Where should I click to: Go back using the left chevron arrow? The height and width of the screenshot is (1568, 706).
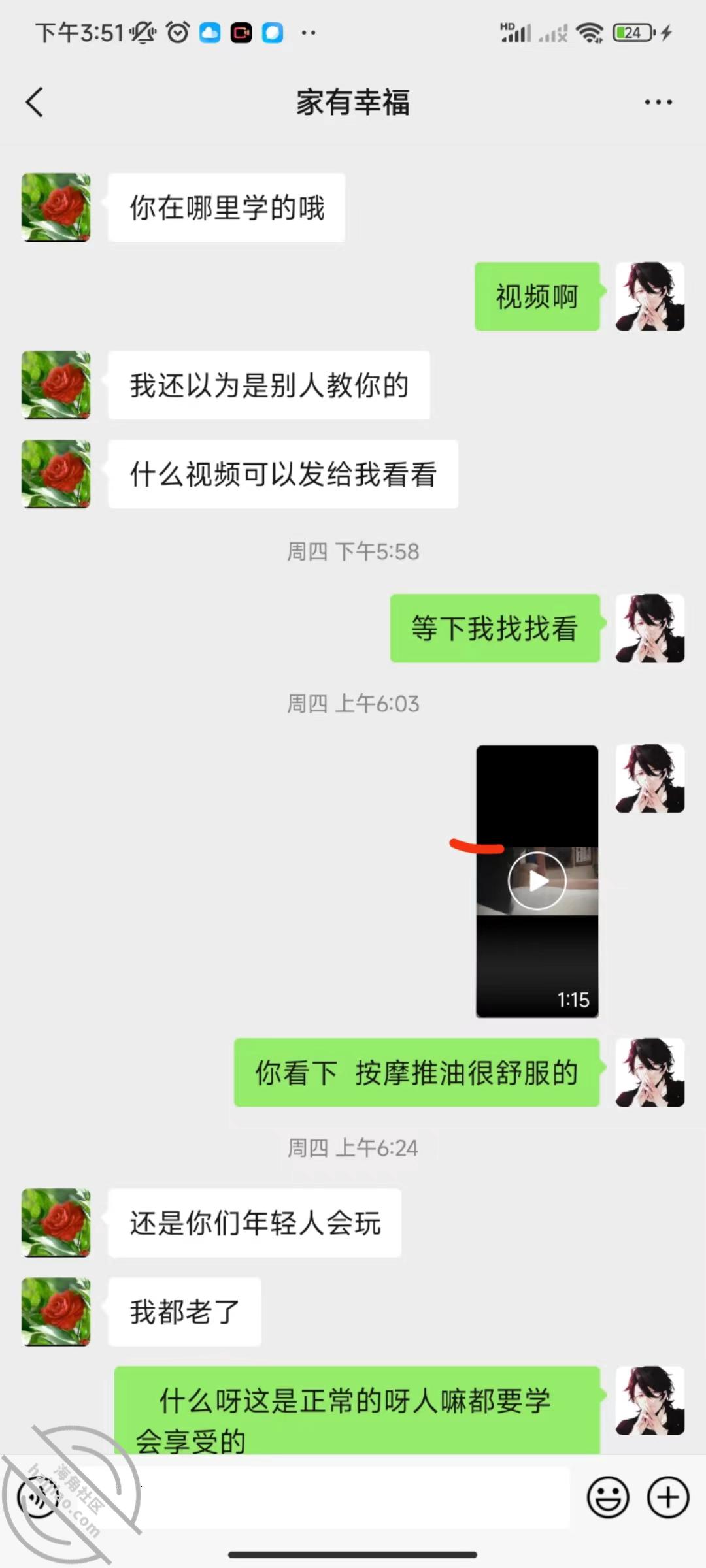35,103
